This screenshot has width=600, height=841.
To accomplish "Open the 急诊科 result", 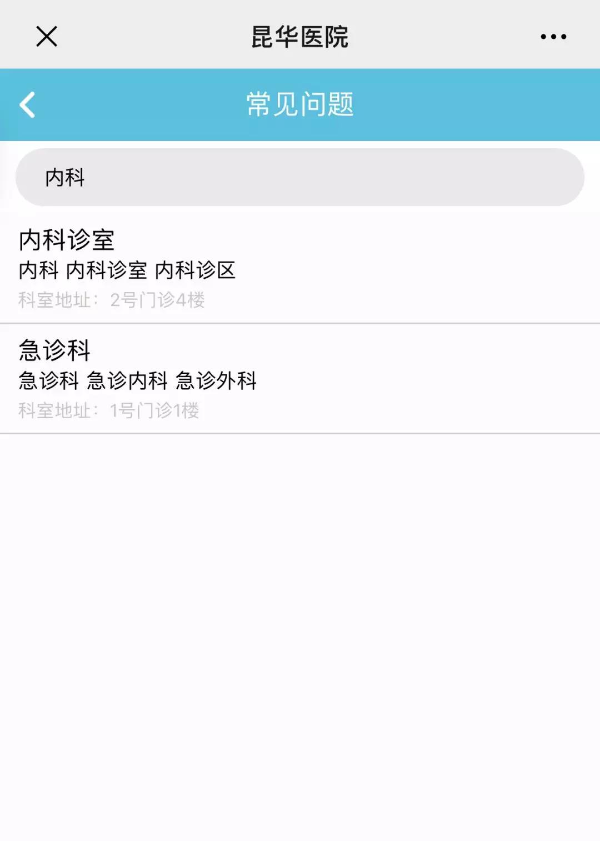I will pyautogui.click(x=300, y=379).
